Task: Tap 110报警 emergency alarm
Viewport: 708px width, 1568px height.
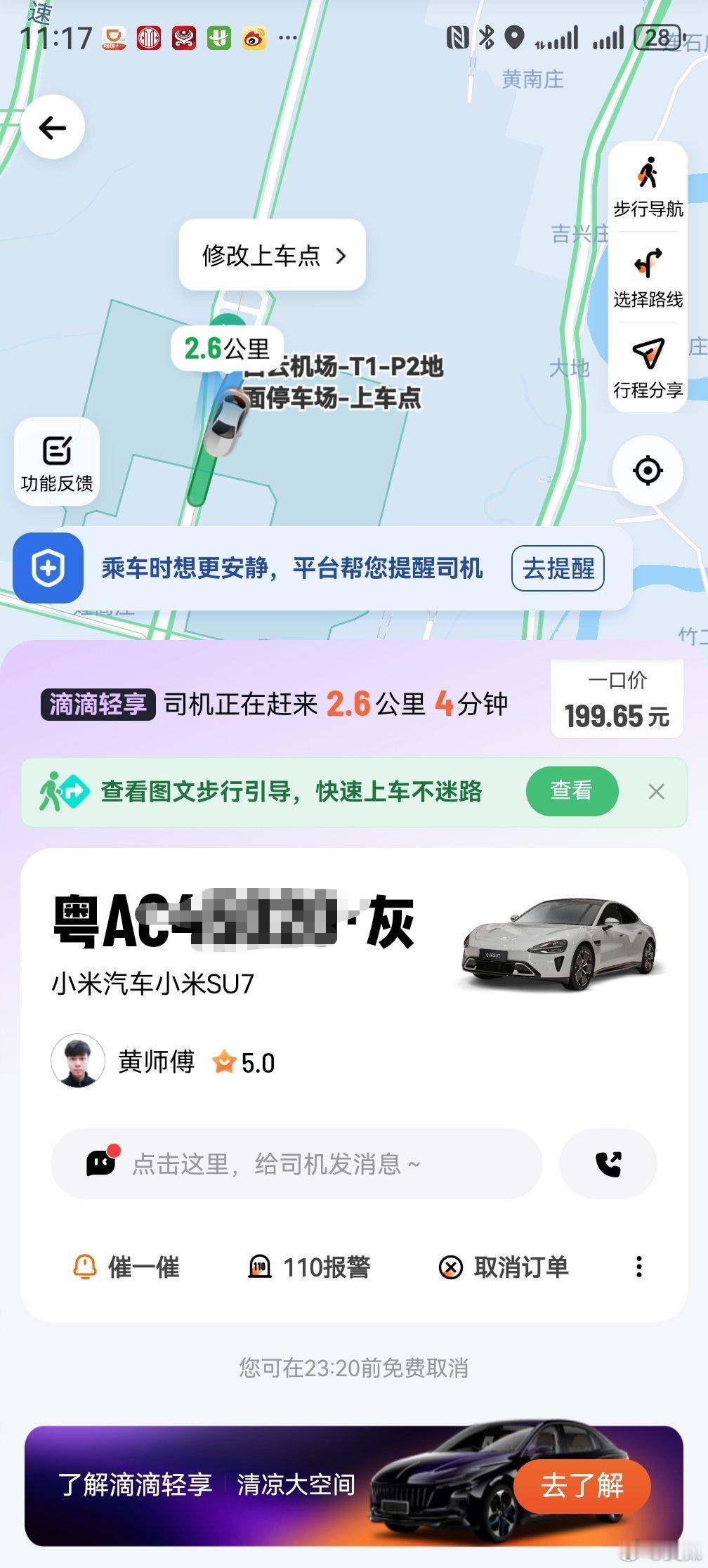Action: [309, 1267]
